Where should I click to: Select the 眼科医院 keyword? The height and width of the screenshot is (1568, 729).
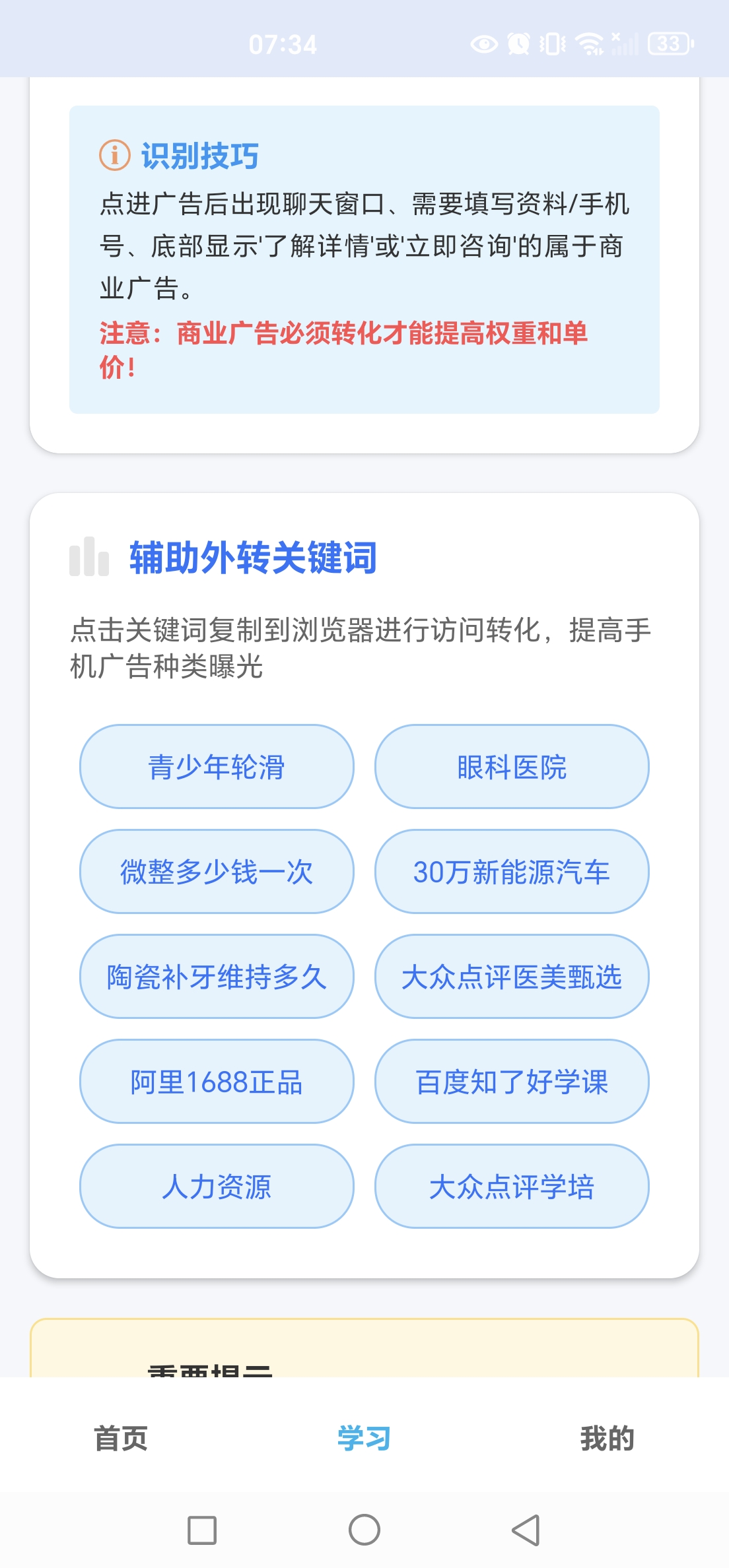click(512, 767)
